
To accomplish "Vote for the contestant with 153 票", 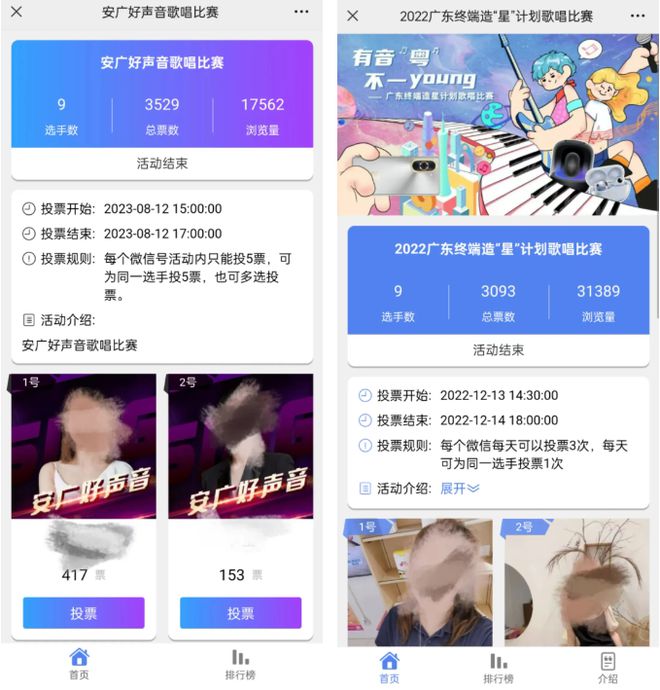I will [x=240, y=612].
